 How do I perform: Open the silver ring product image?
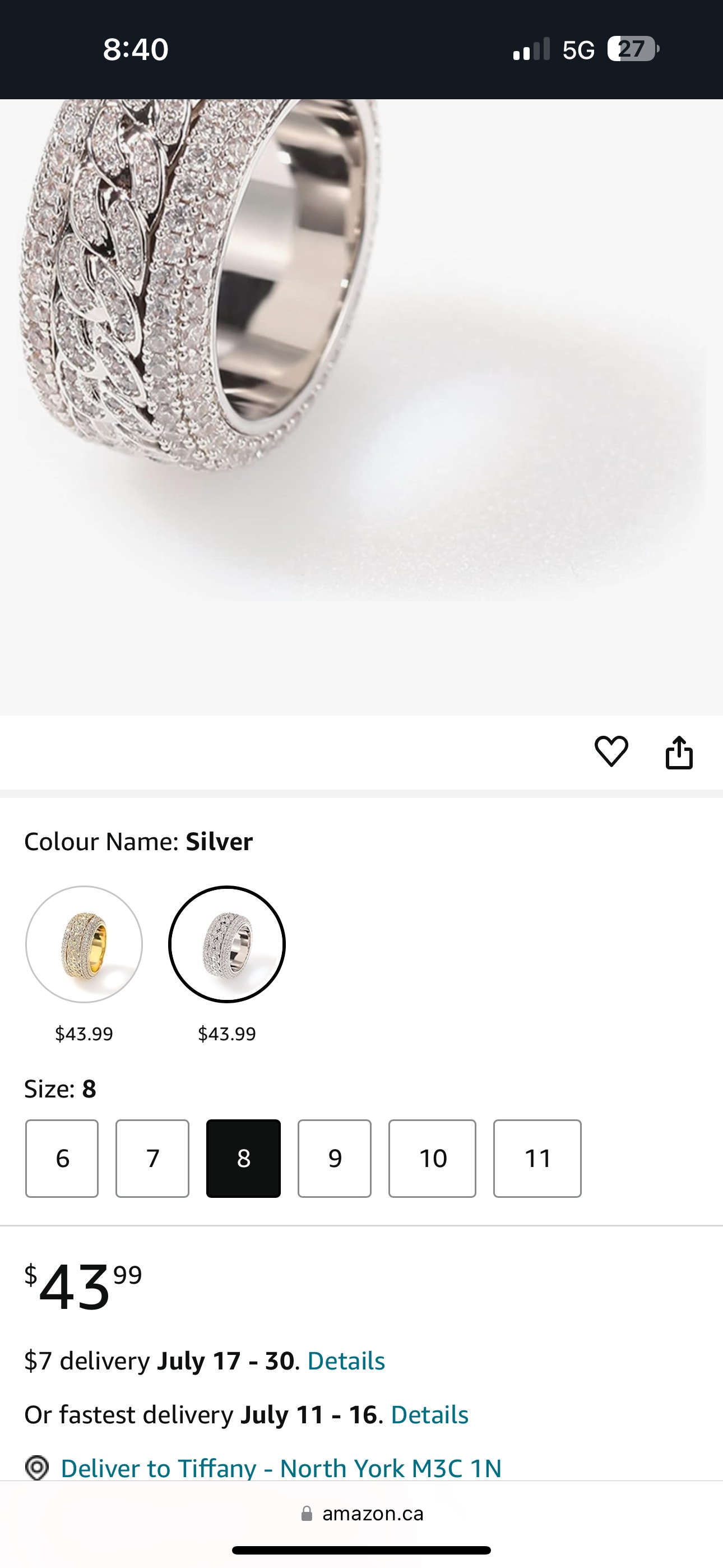pos(361,407)
